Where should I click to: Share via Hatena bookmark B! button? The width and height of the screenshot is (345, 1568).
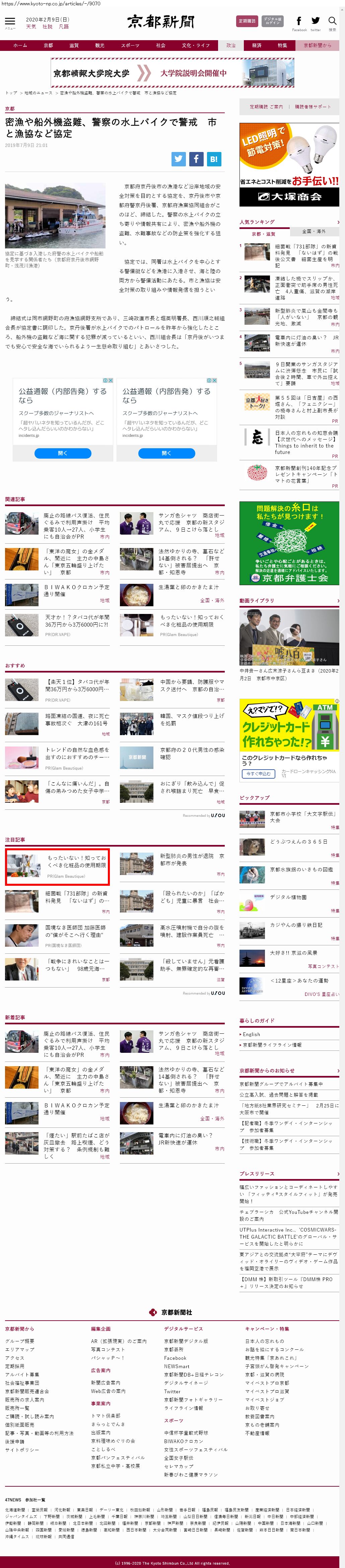pos(213,159)
